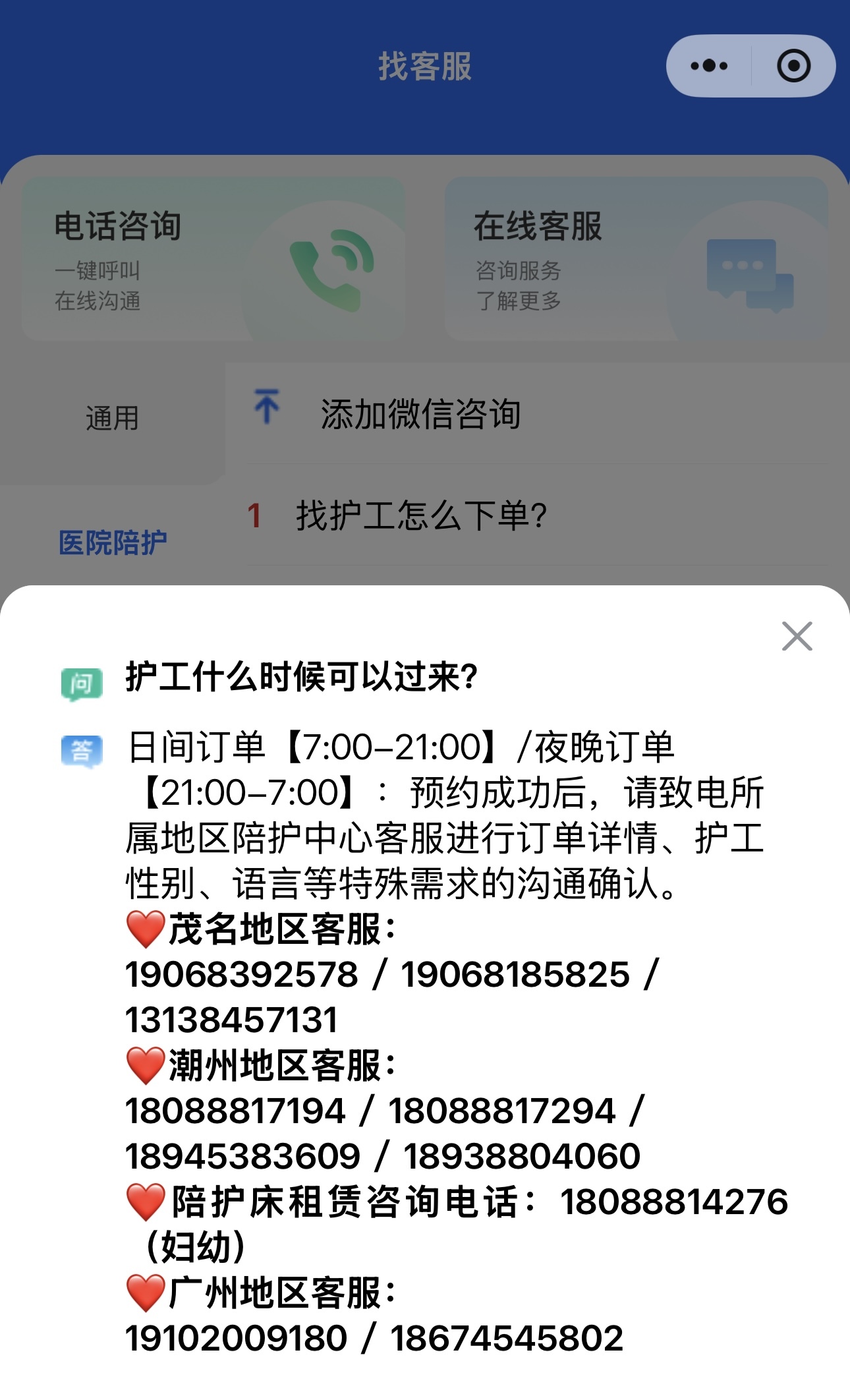850x1400 pixels.
Task: Open the 电话咨询 phone consultation card
Action: 213,258
